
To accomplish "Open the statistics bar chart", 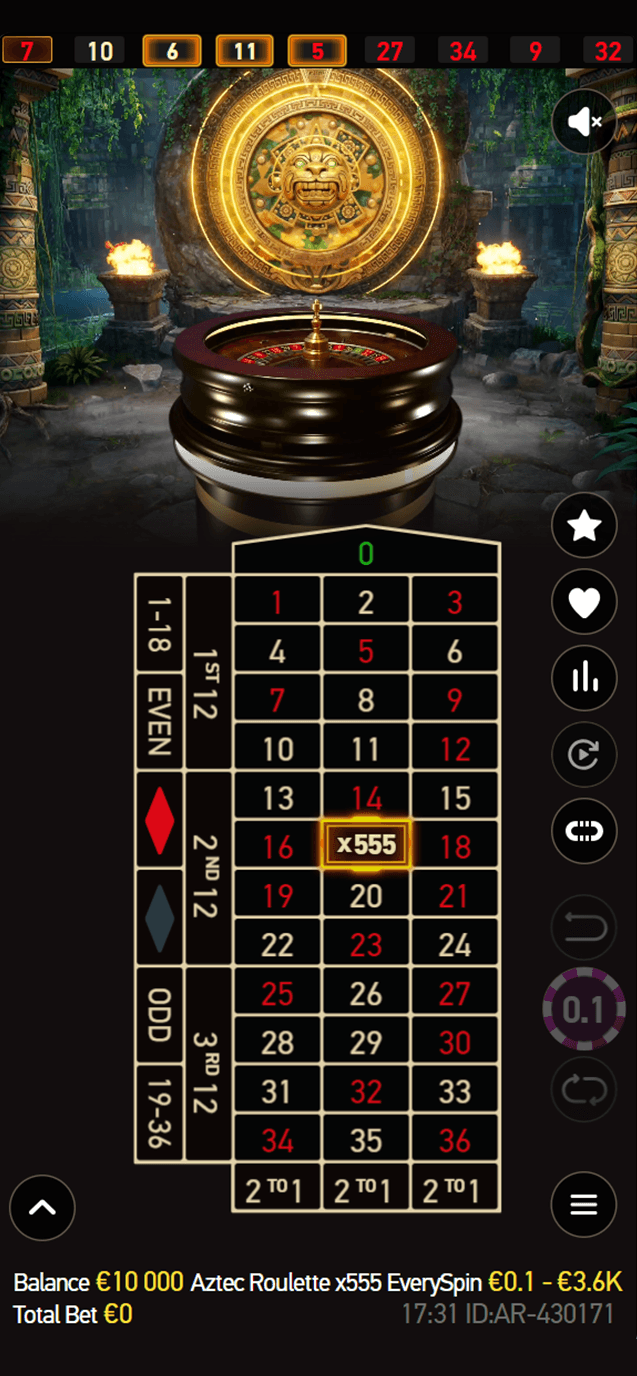I will 584,678.
